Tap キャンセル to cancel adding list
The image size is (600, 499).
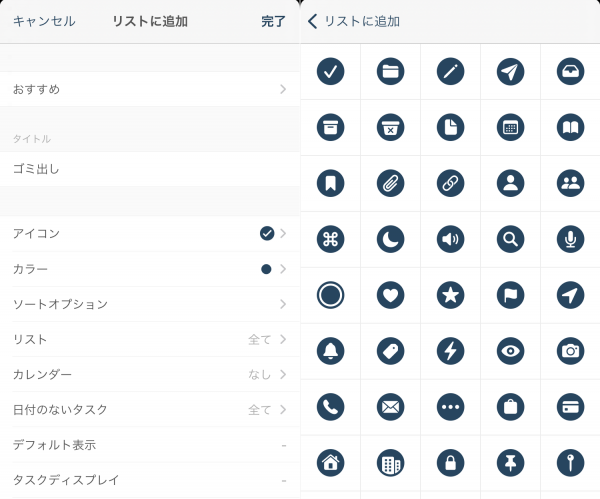pyautogui.click(x=43, y=21)
